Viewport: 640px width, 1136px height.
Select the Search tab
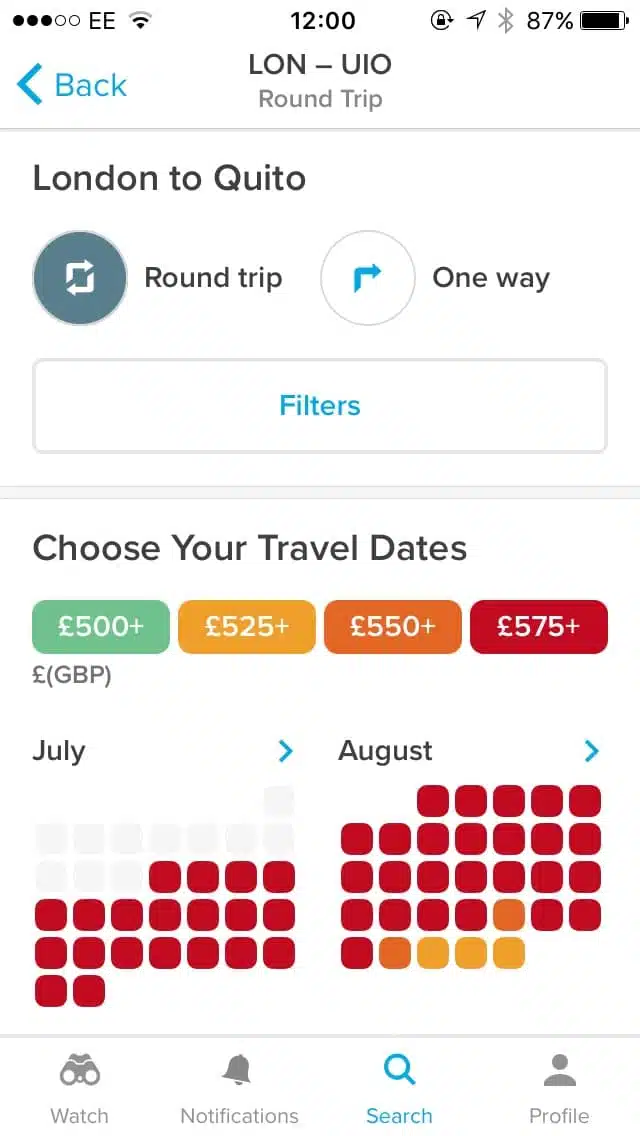399,1089
